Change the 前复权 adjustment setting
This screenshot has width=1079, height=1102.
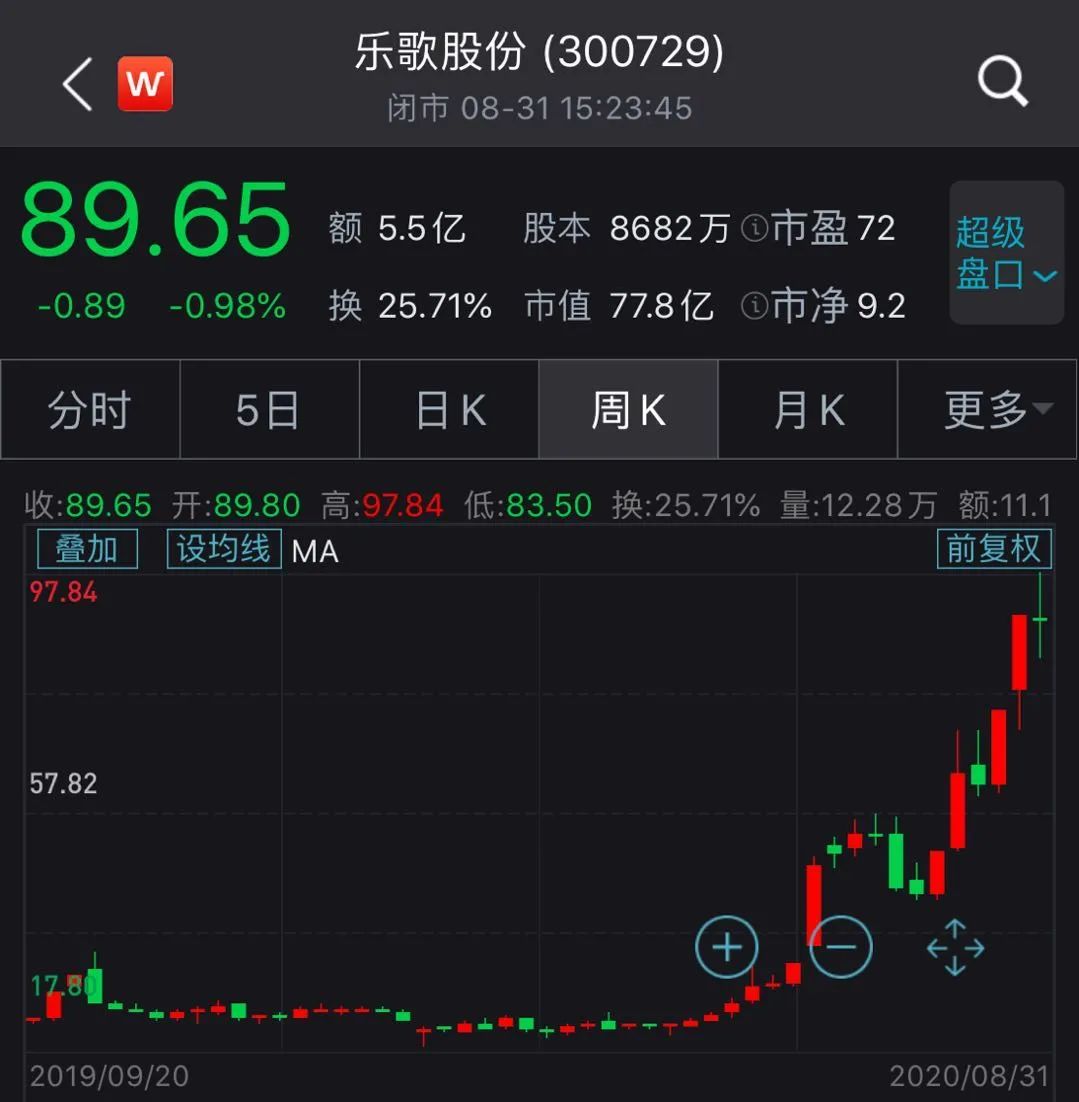tap(993, 549)
